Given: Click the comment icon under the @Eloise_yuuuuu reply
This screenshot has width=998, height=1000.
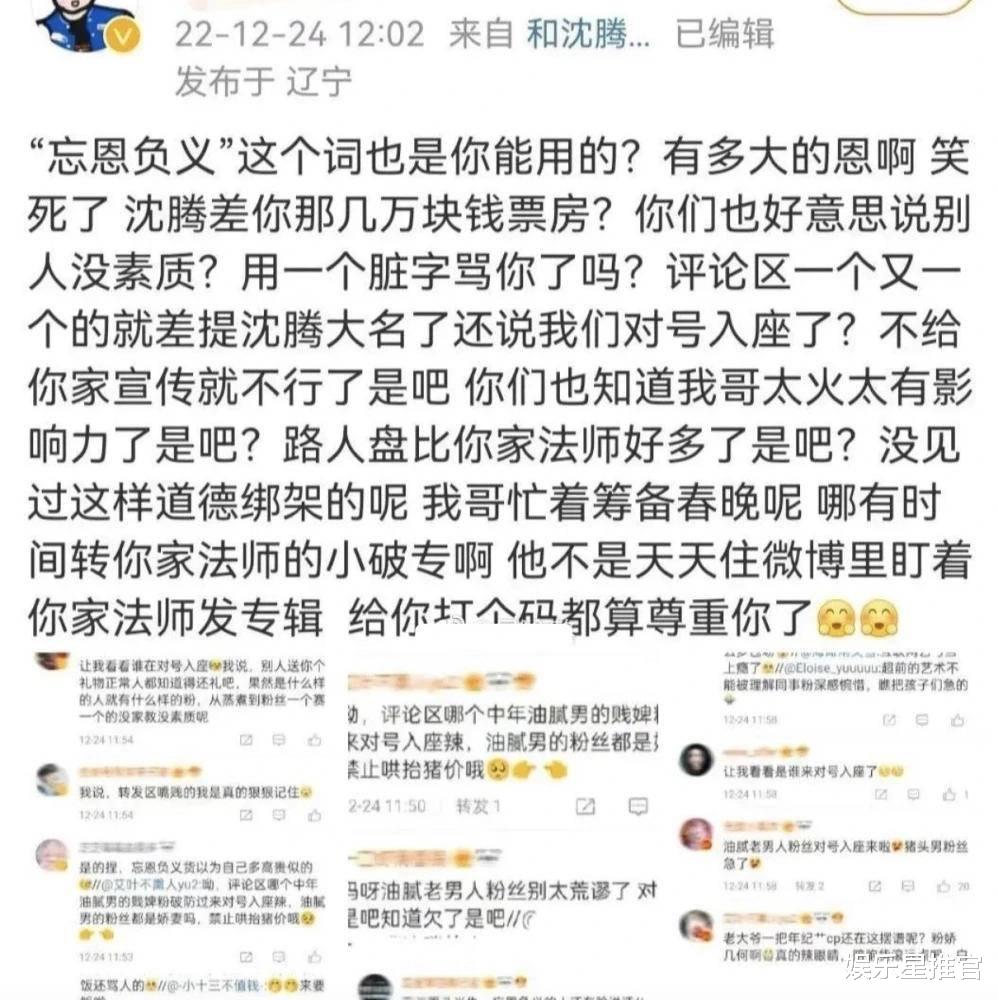Looking at the screenshot, I should [922, 719].
